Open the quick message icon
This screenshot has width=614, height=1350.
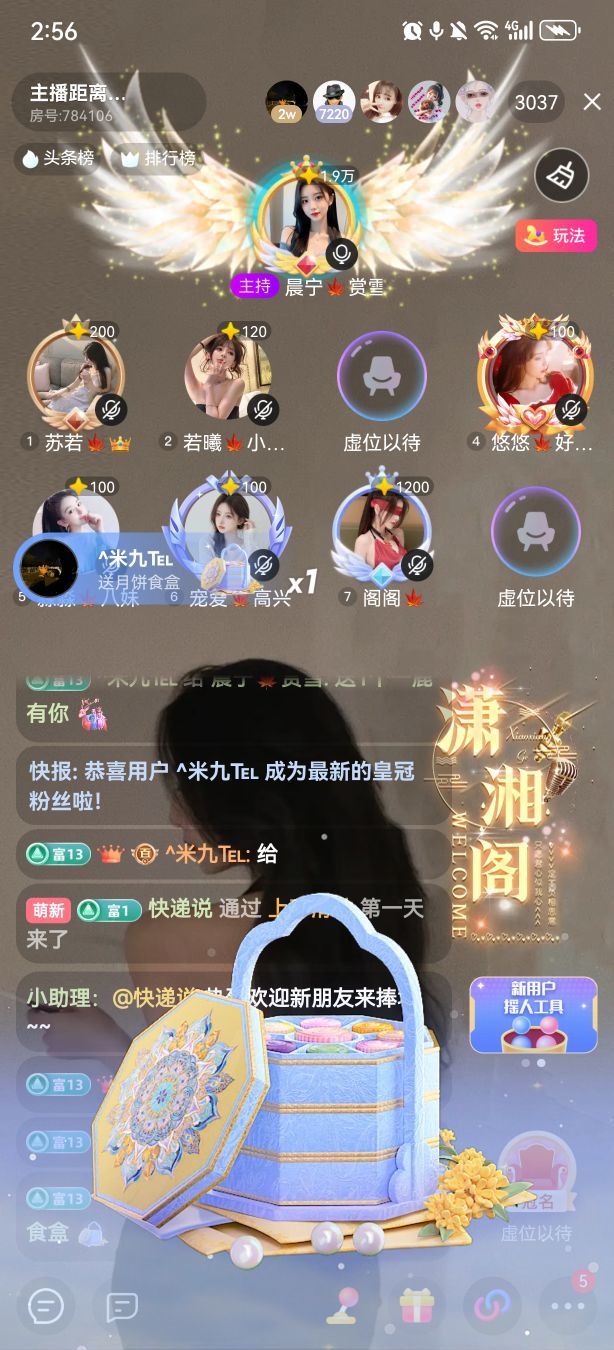(122, 1305)
